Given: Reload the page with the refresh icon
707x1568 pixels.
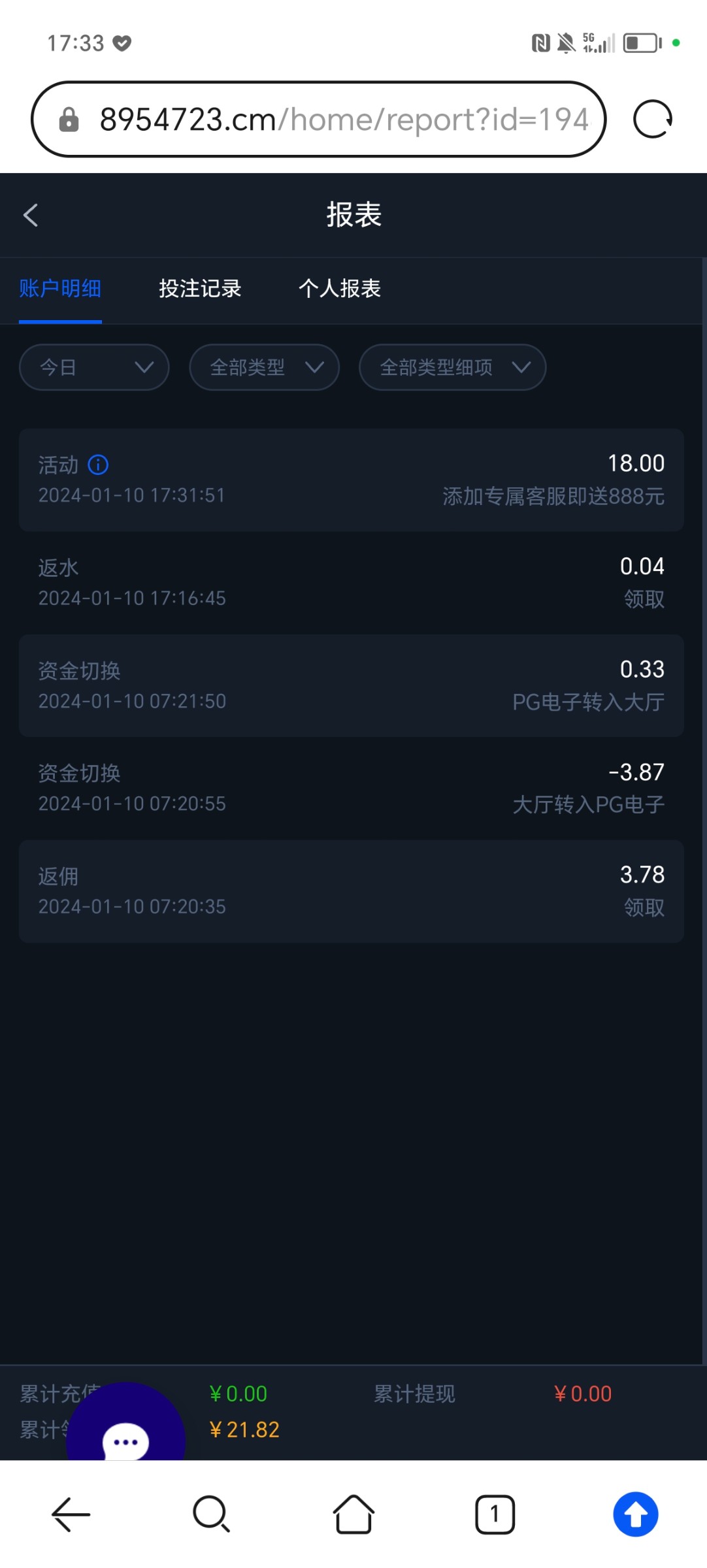Looking at the screenshot, I should 652,120.
